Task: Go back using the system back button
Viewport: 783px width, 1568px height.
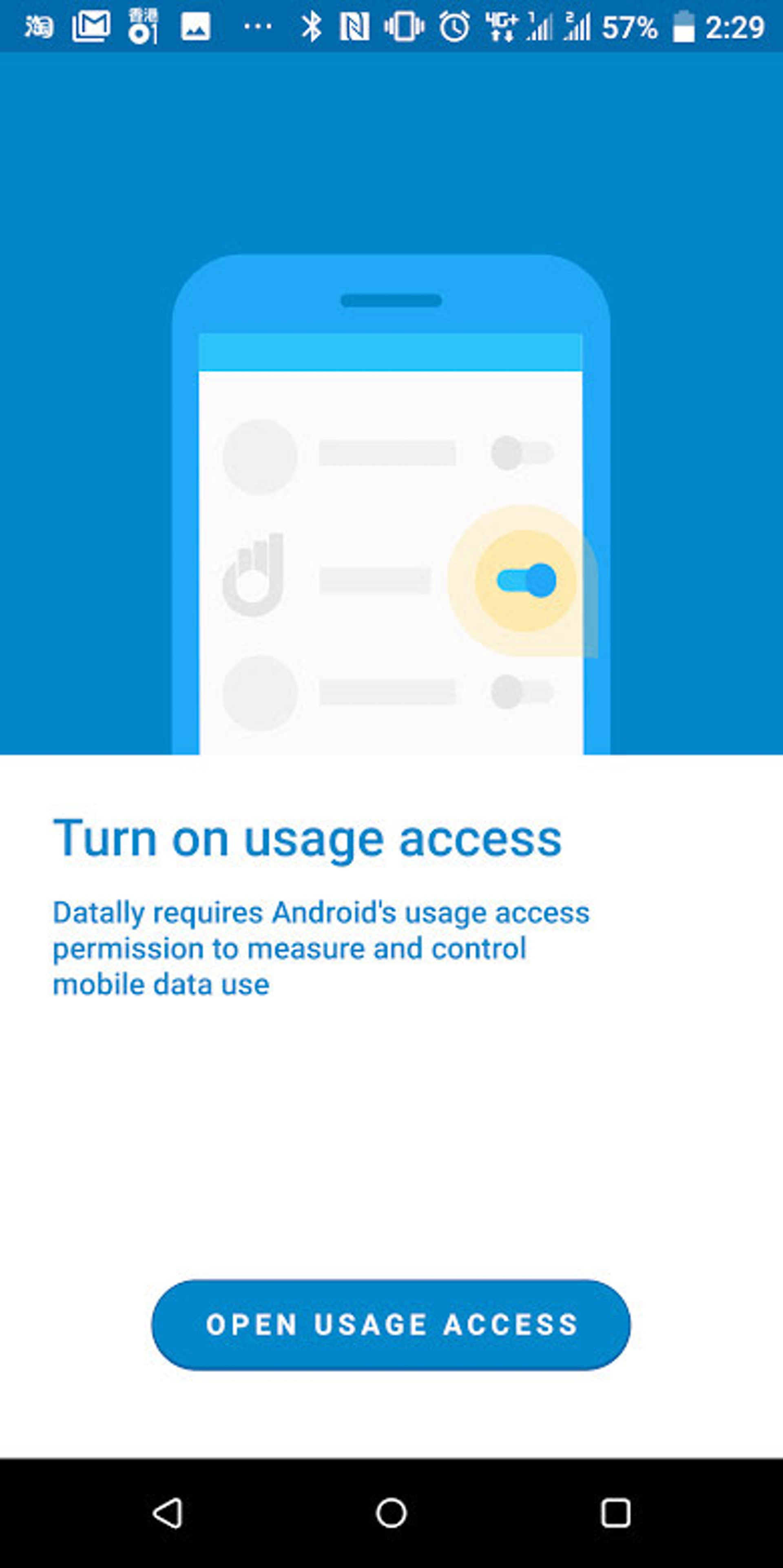Action: point(168,1513)
